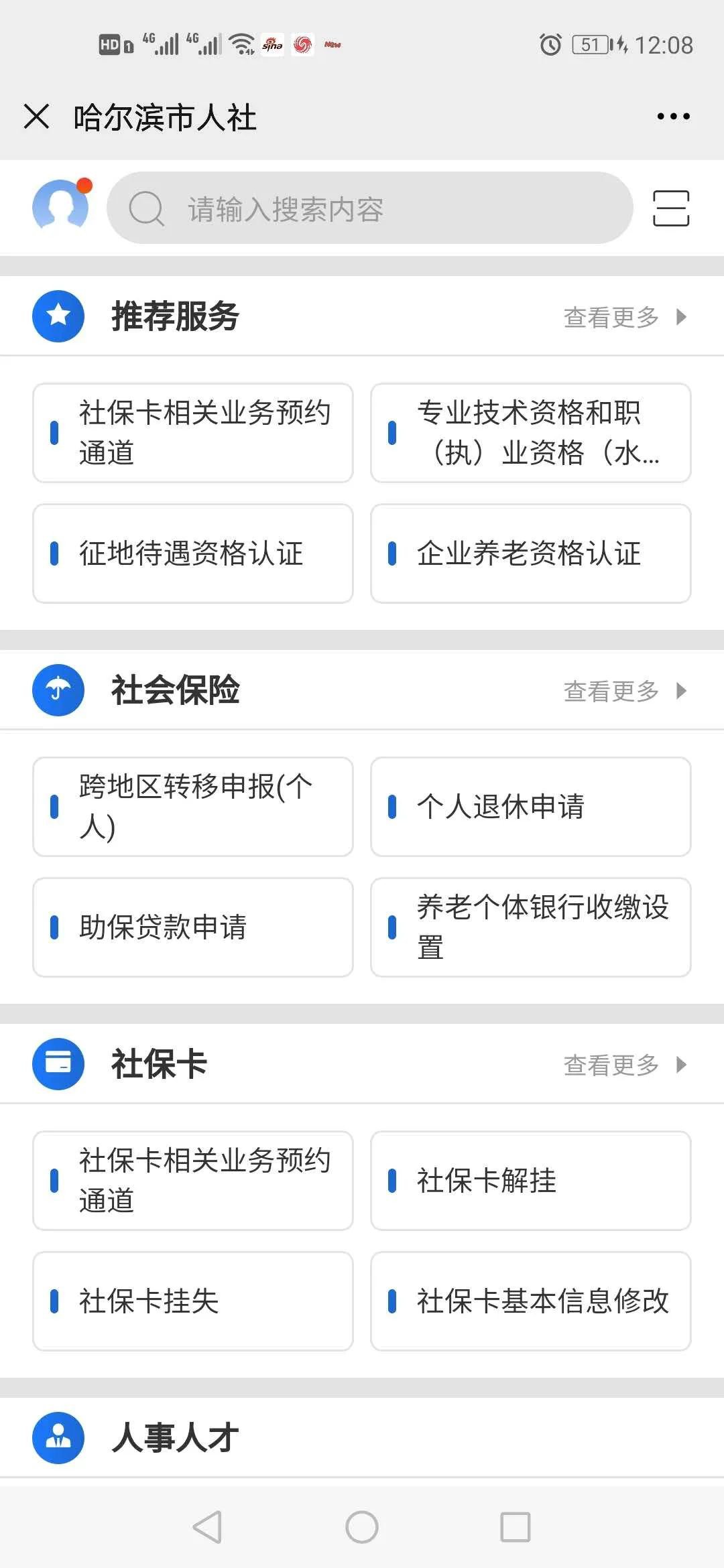Viewport: 724px width, 1568px height.
Task: View more under 社保卡
Action: (624, 1065)
